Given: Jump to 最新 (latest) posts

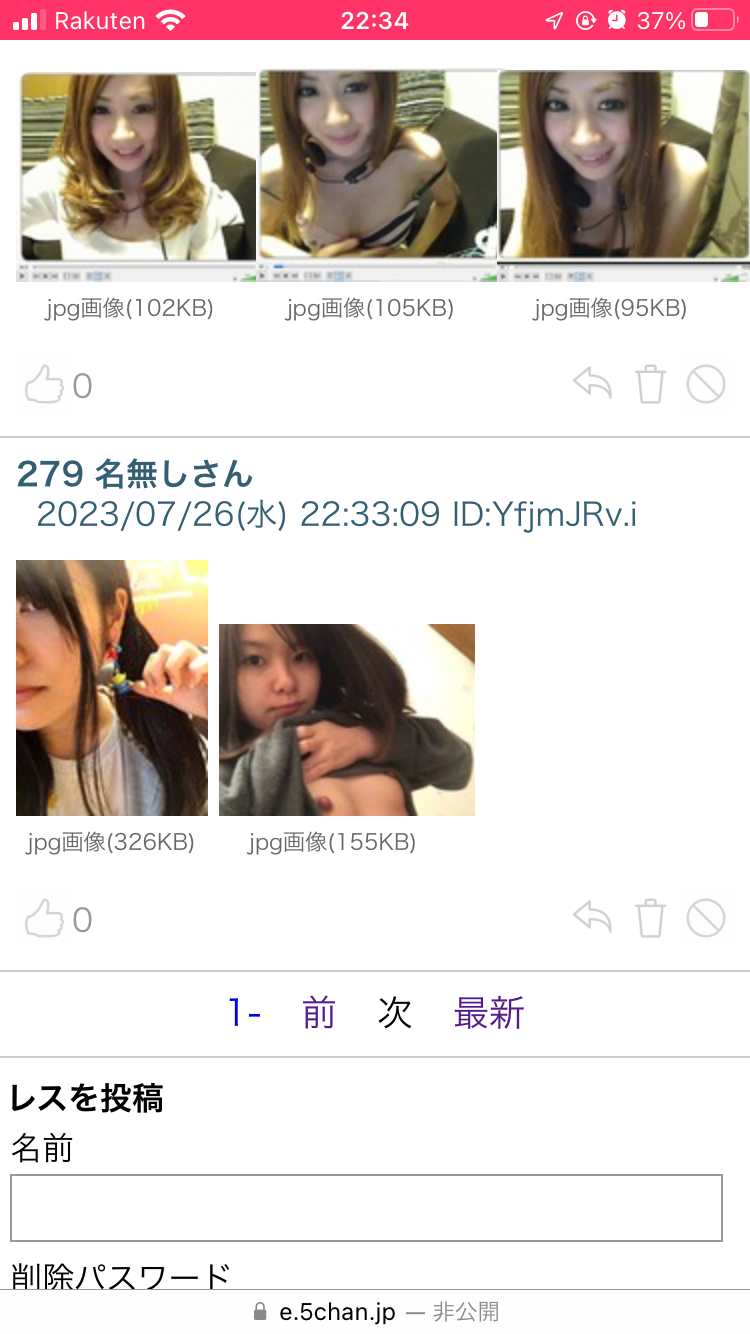Looking at the screenshot, I should 489,1013.
